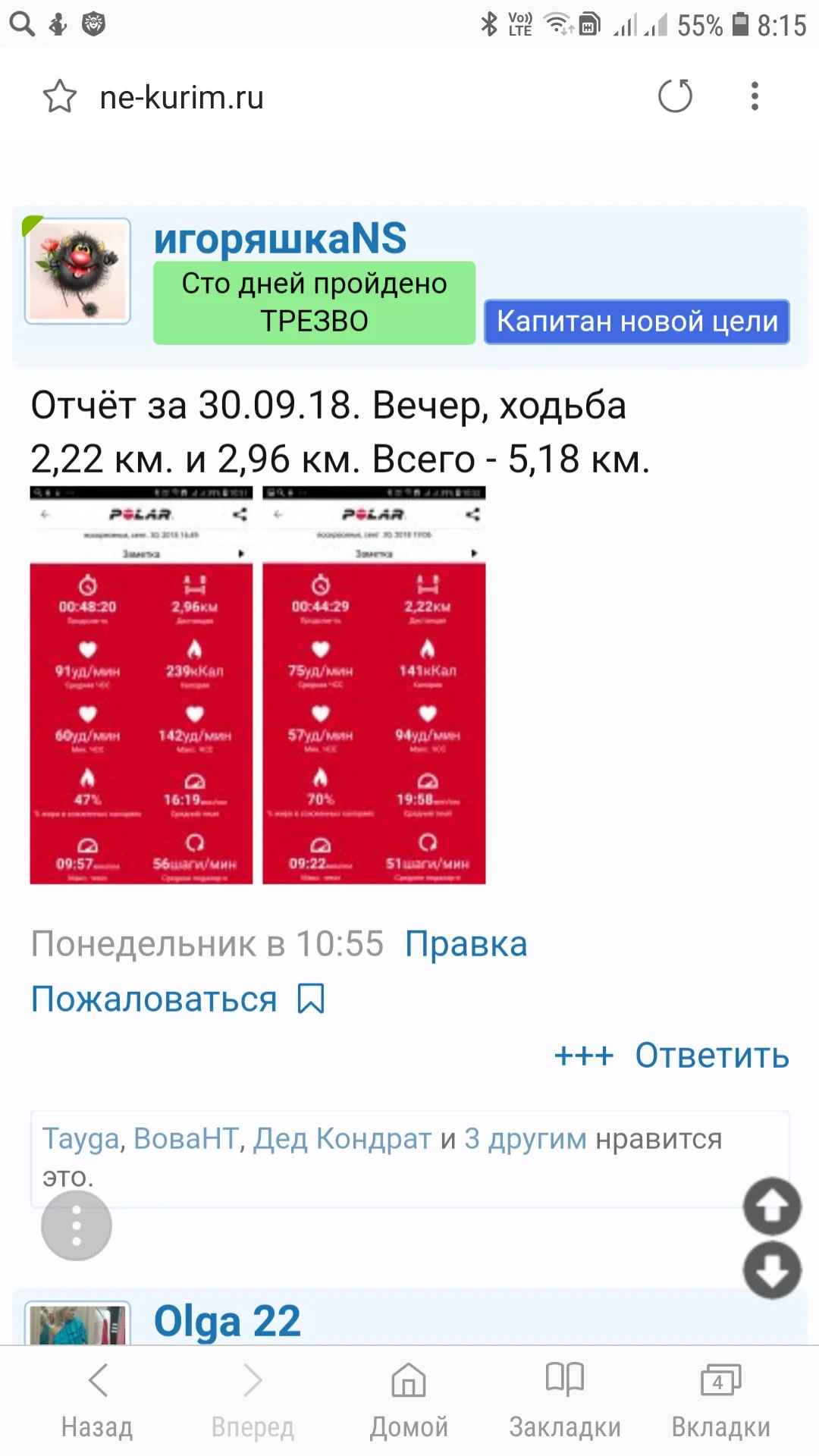Tap the search icon in the status bar
The height and width of the screenshot is (1456, 819).
(x=20, y=23)
